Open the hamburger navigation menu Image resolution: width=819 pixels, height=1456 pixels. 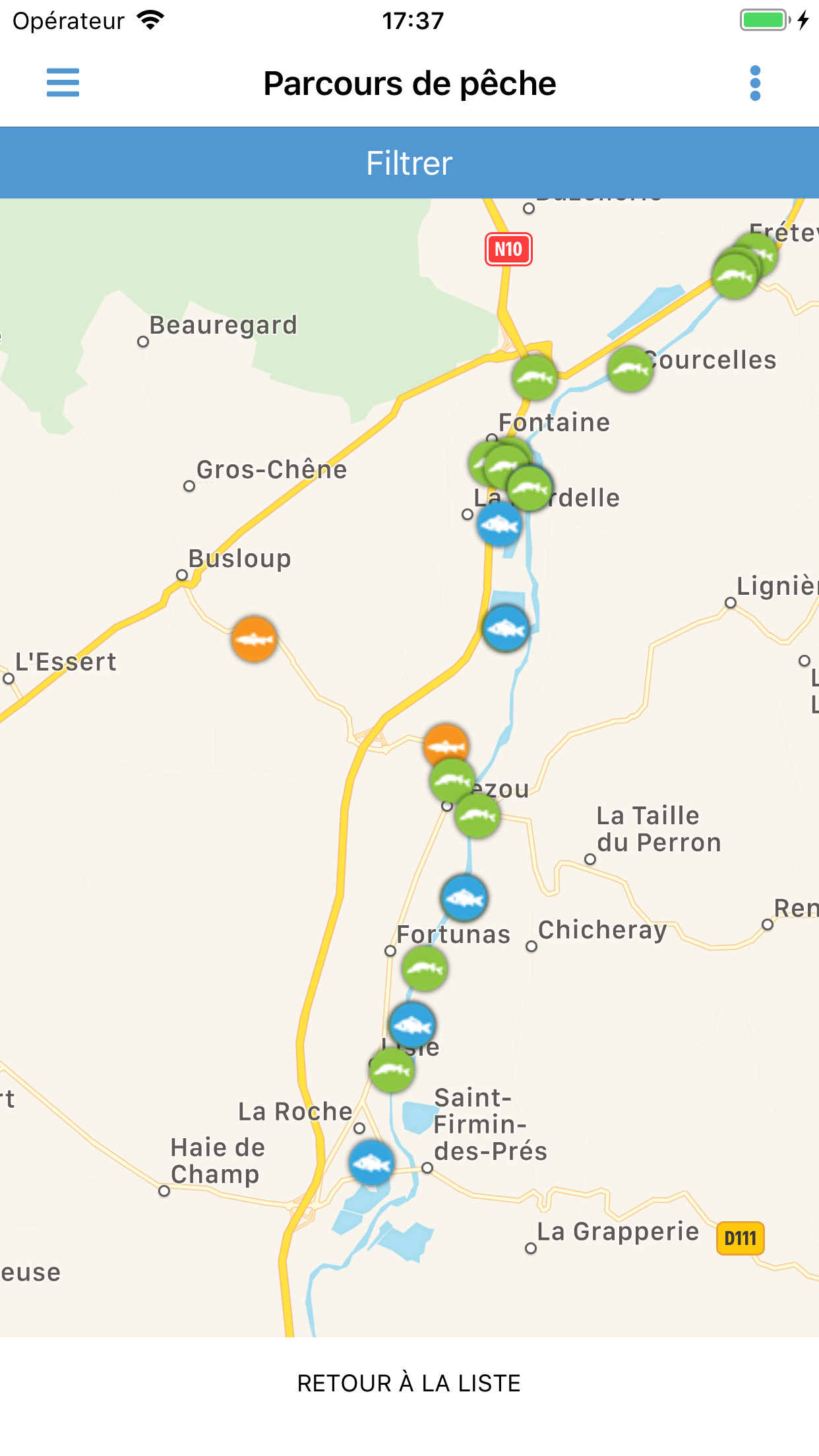(x=63, y=83)
